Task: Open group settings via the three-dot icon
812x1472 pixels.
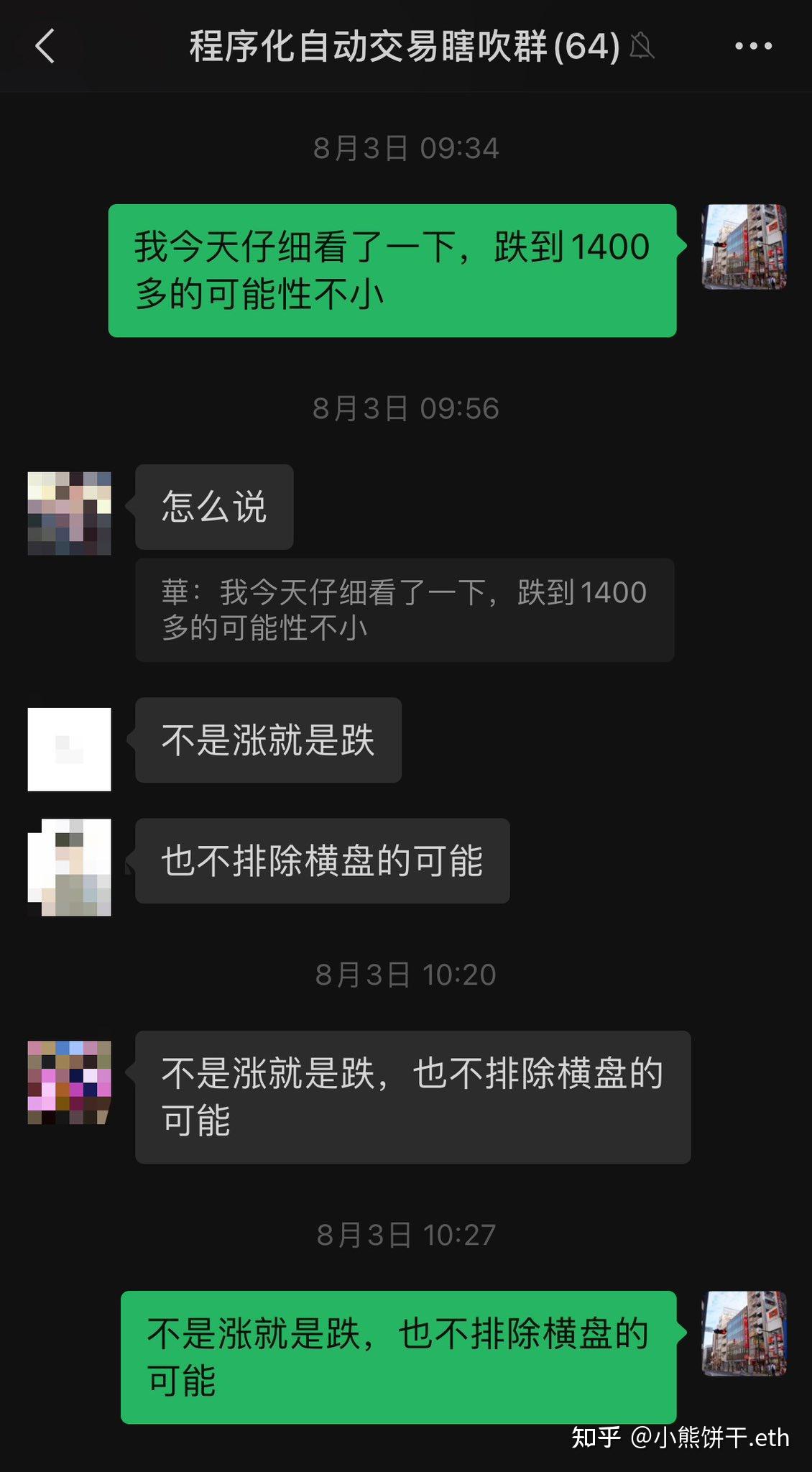Action: 752,45
